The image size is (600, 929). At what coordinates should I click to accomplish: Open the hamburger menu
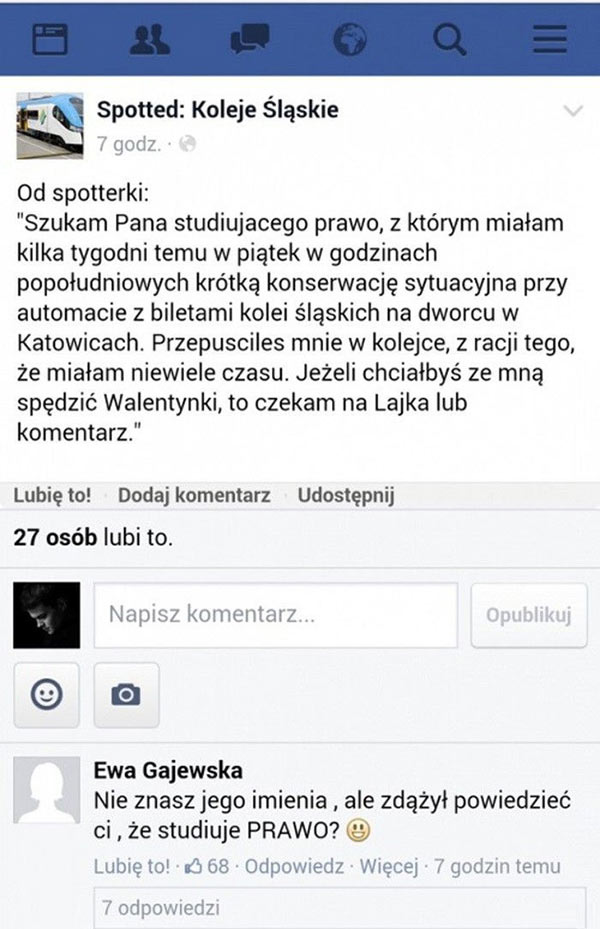pyautogui.click(x=549, y=38)
